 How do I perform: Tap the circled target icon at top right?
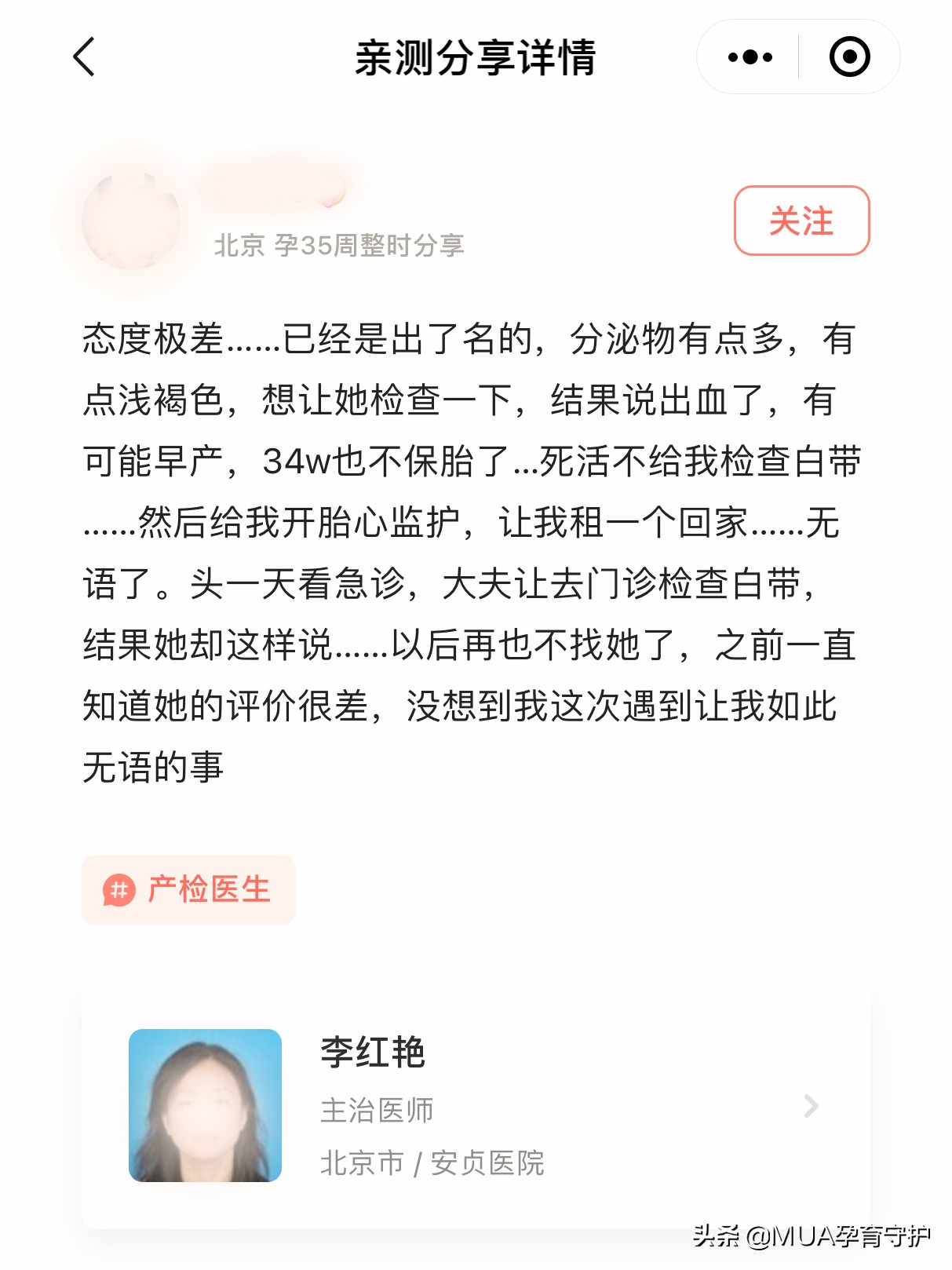pyautogui.click(x=850, y=57)
